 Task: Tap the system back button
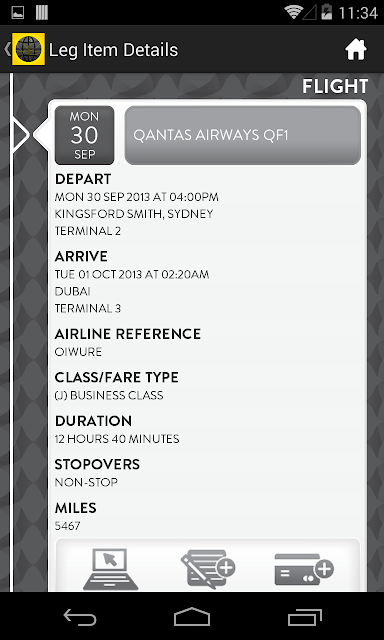pos(80,617)
